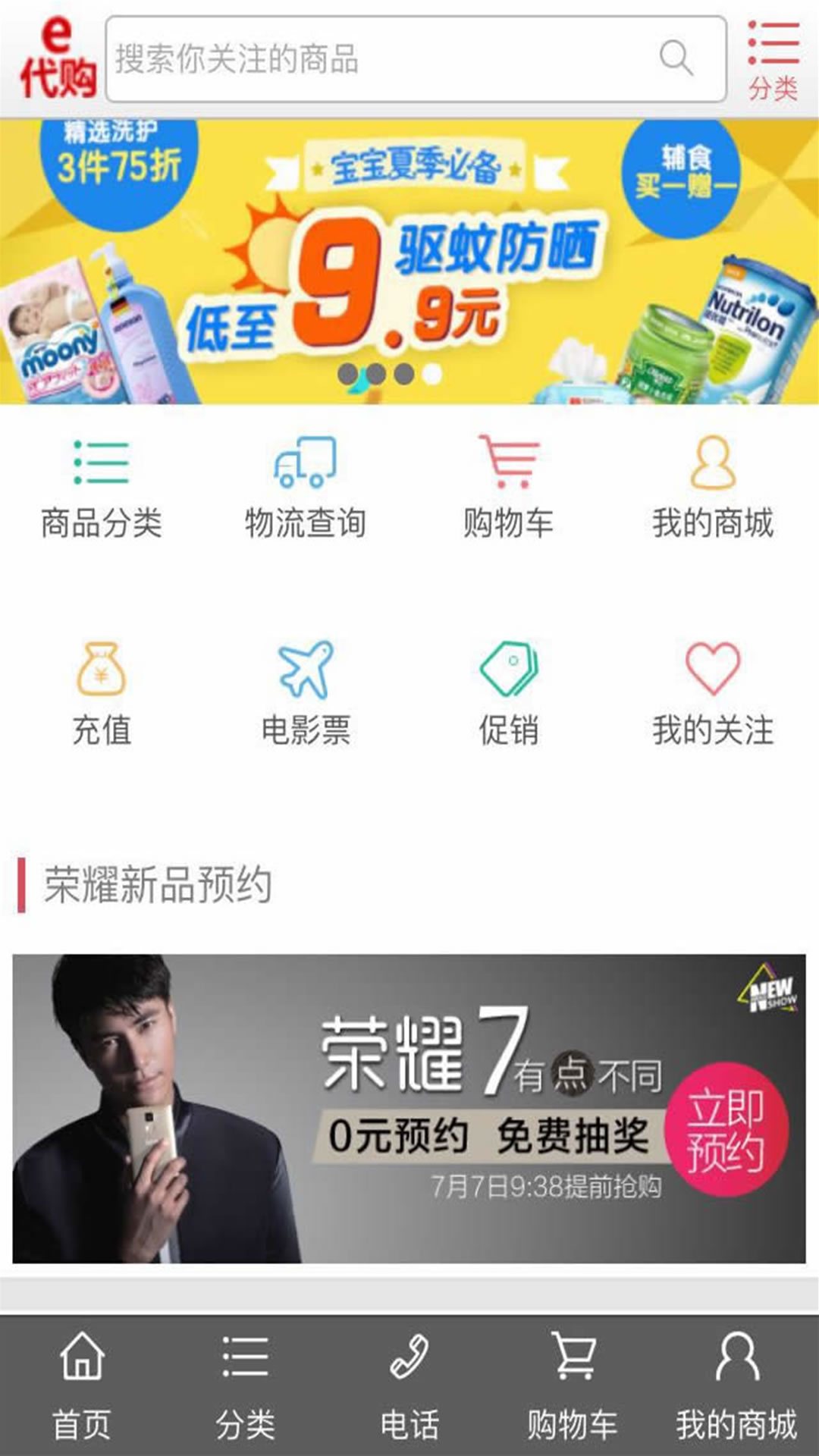The height and width of the screenshot is (1456, 819).
Task: Switch to the 分类 bottom tab
Action: 246,1385
